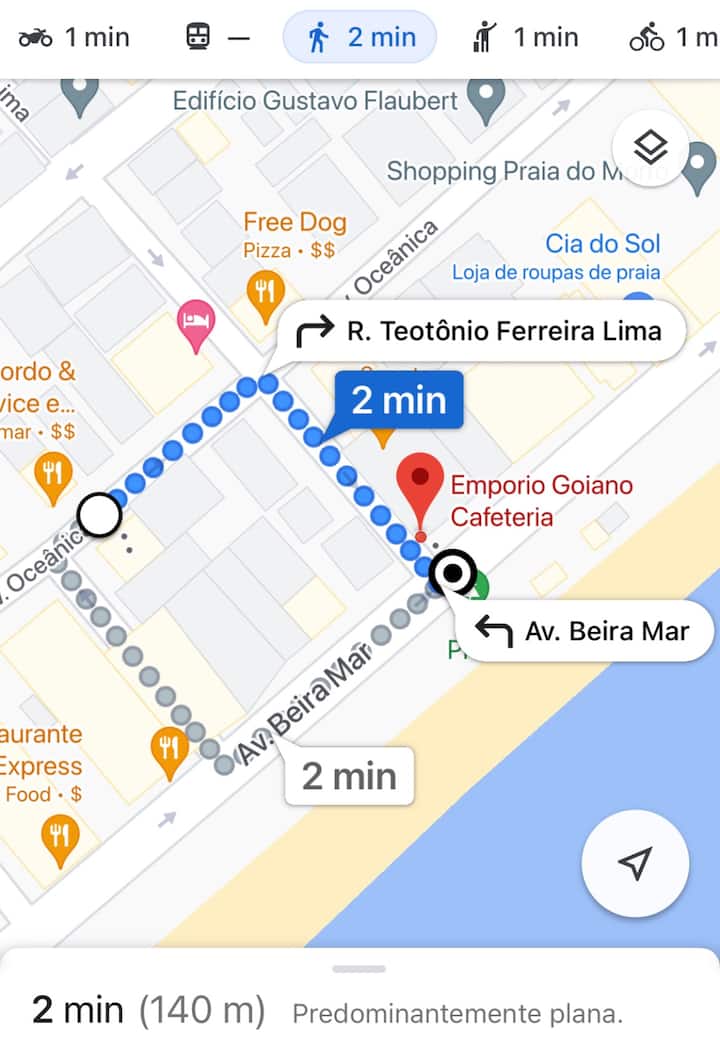Open Edifício Gustavo Flaubert place marker
The image size is (720, 1041).
click(486, 100)
